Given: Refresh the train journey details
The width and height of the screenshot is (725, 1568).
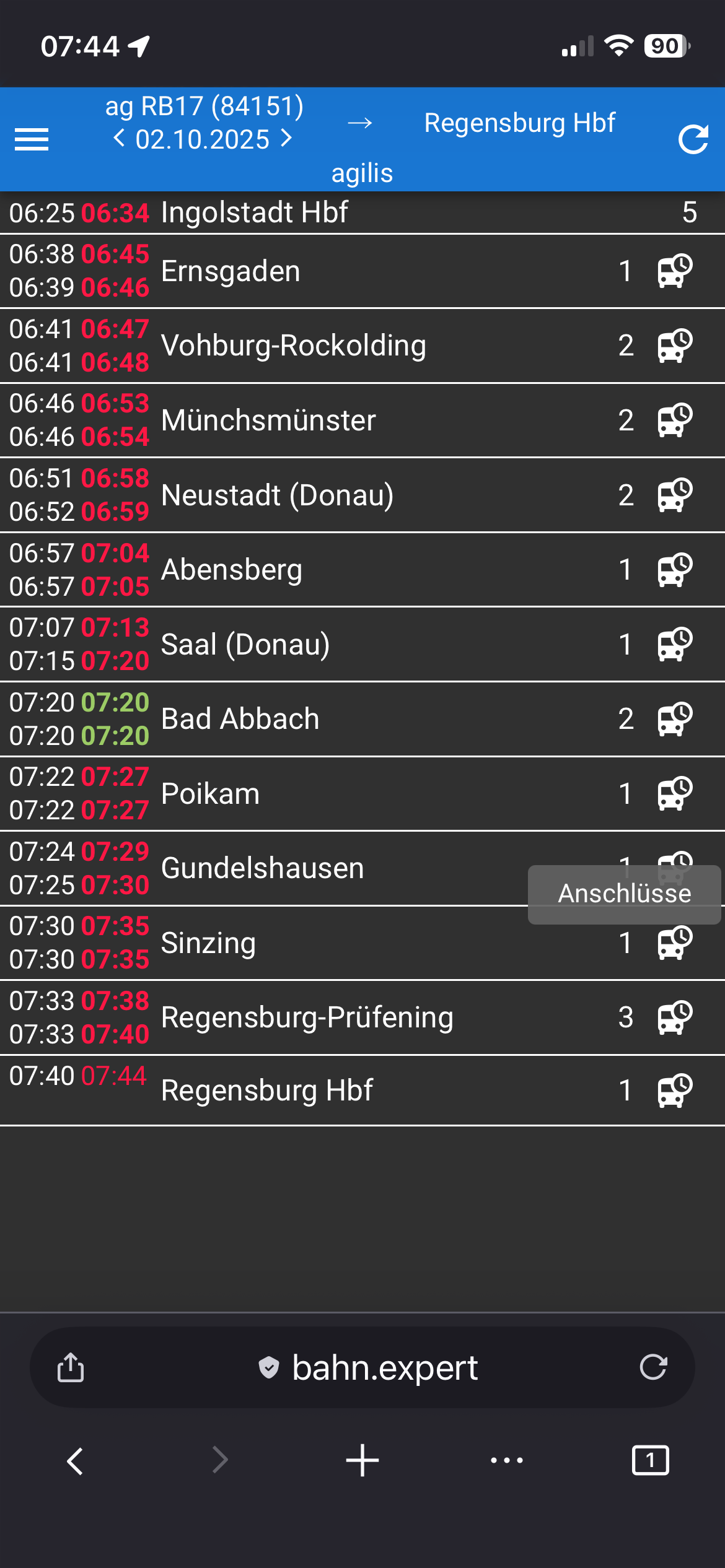Looking at the screenshot, I should click(x=693, y=139).
